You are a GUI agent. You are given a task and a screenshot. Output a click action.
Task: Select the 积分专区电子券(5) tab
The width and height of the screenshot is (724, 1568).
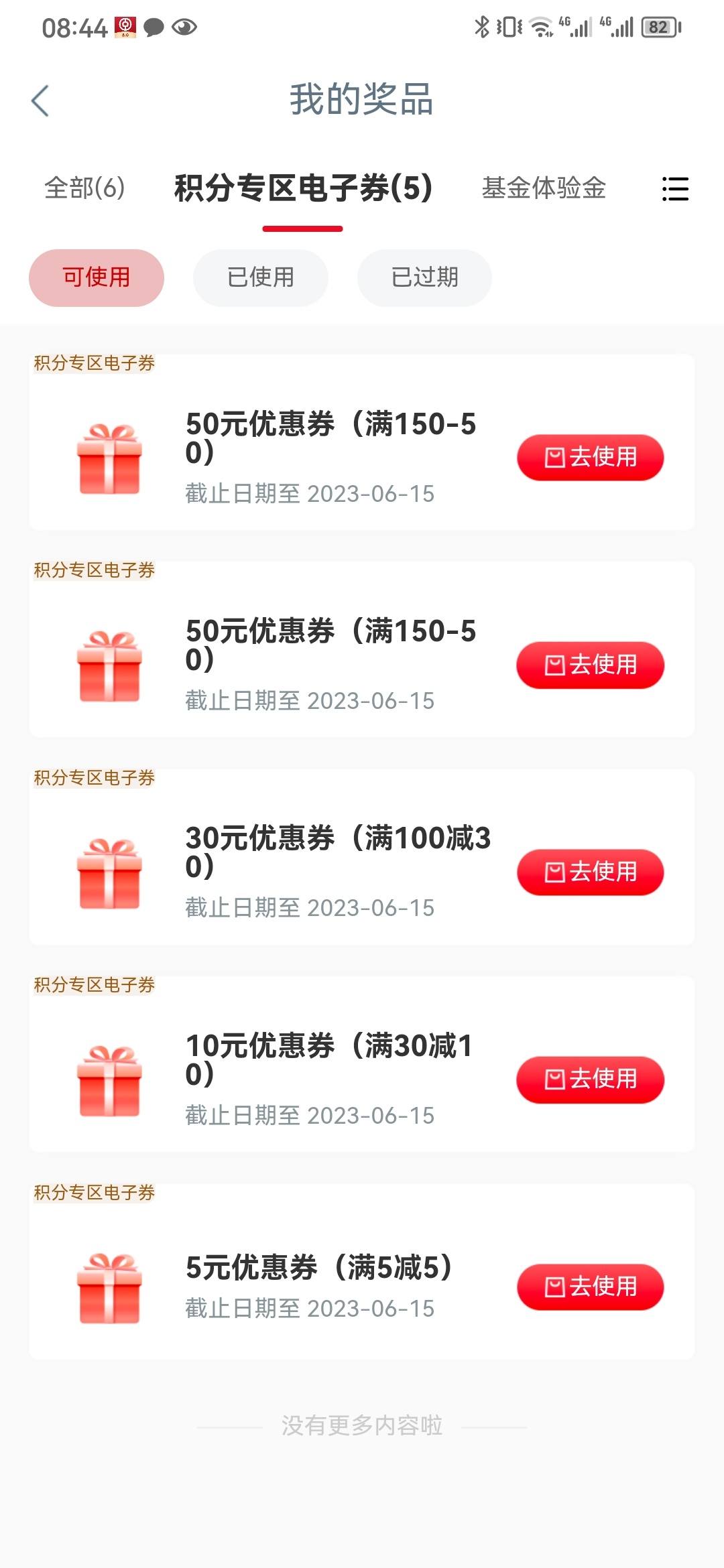pos(303,188)
